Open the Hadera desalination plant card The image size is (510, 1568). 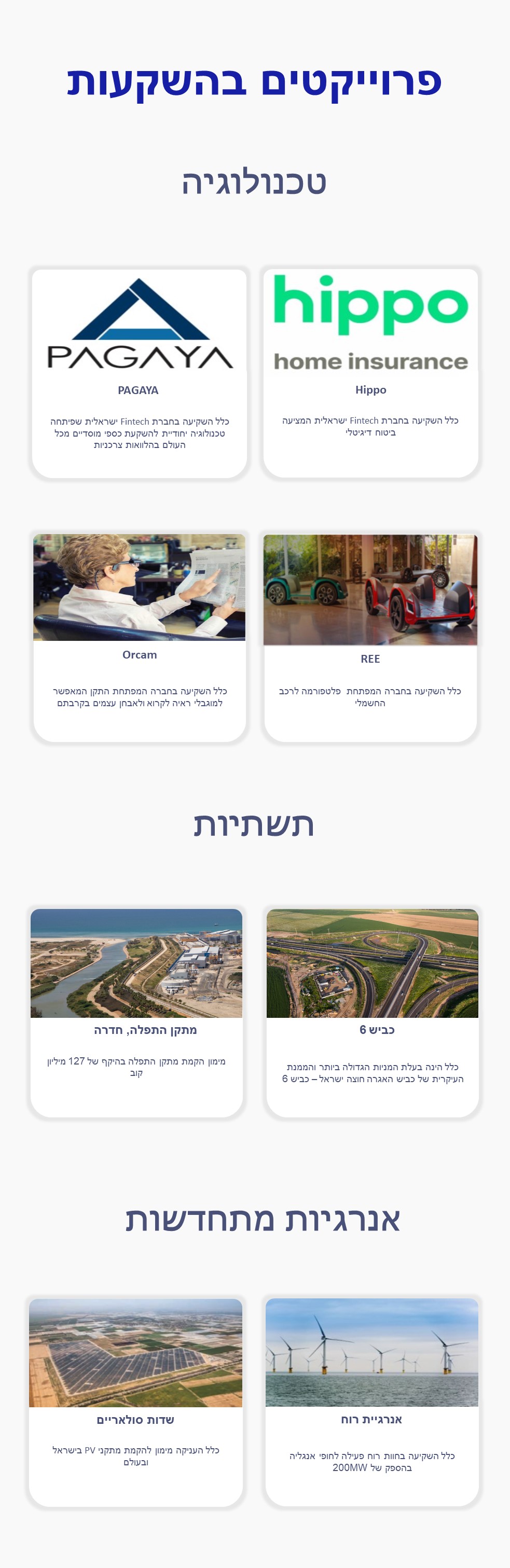coord(136,1012)
